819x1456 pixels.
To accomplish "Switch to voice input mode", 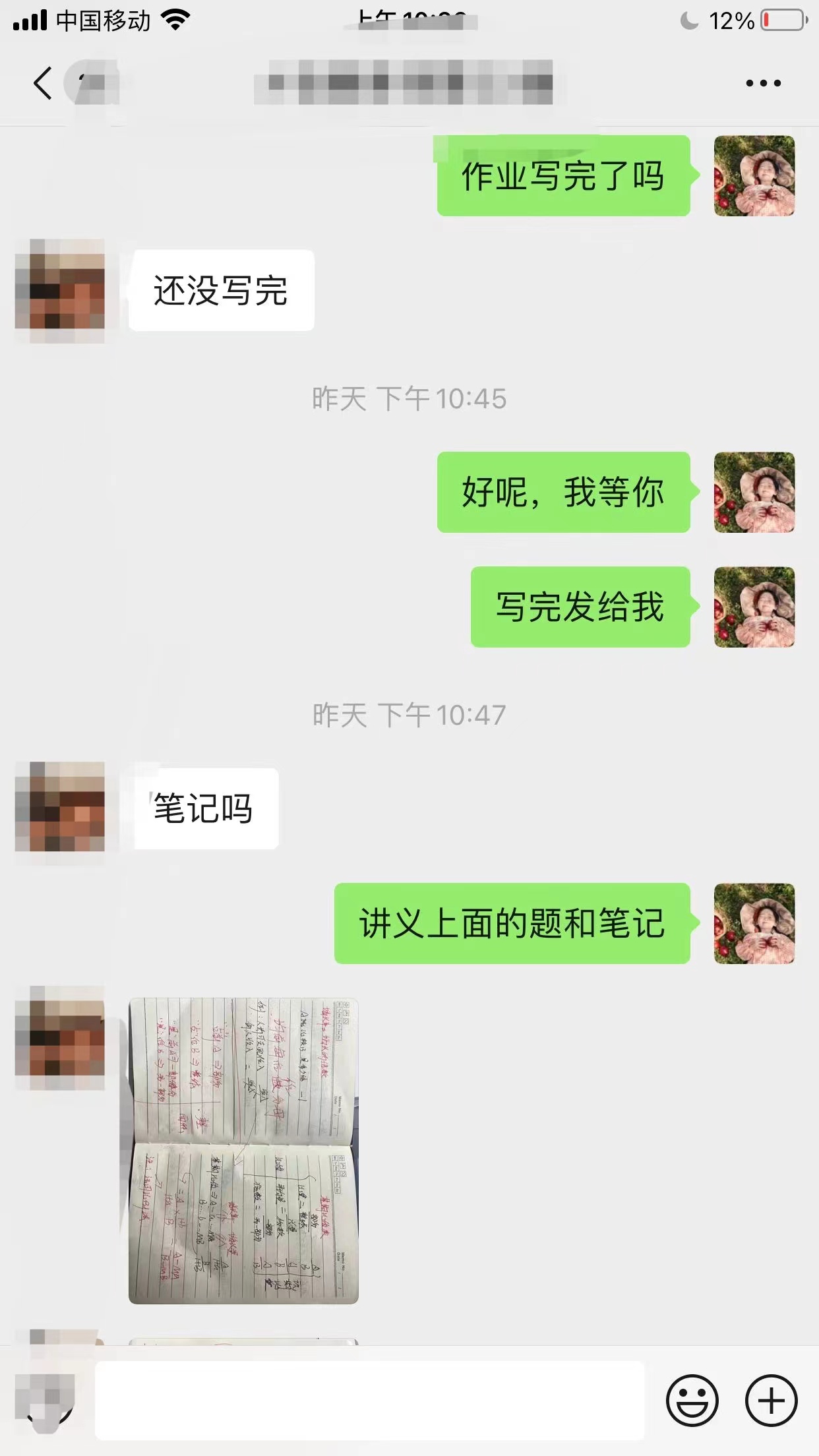I will tap(45, 1401).
